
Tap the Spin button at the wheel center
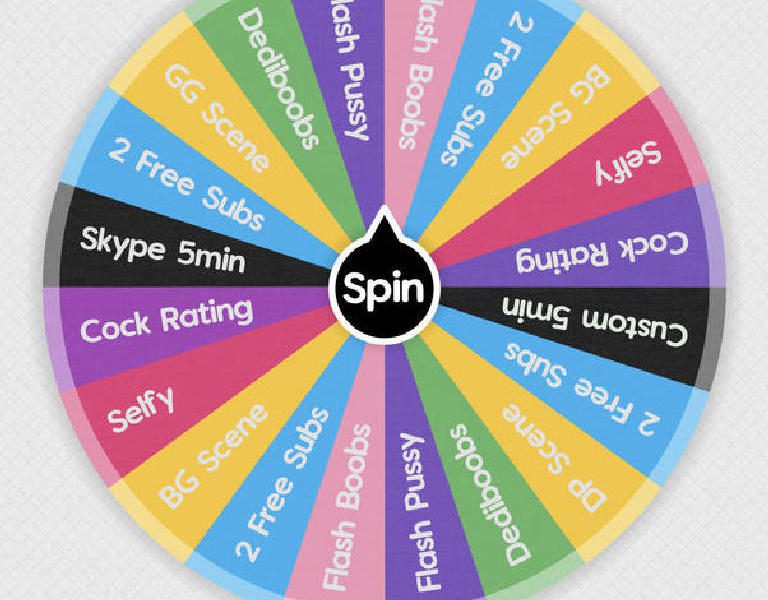[384, 288]
